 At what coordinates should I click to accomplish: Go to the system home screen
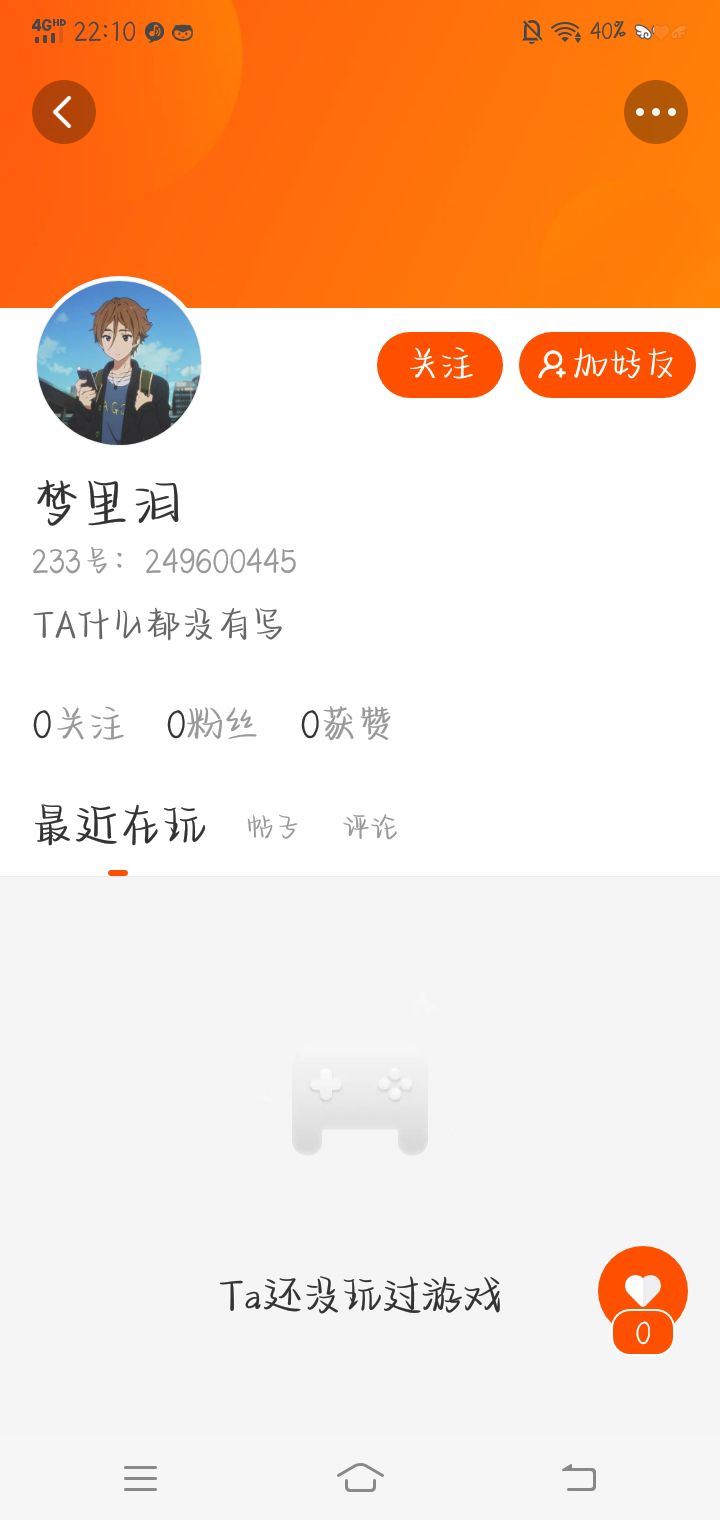click(x=360, y=1477)
